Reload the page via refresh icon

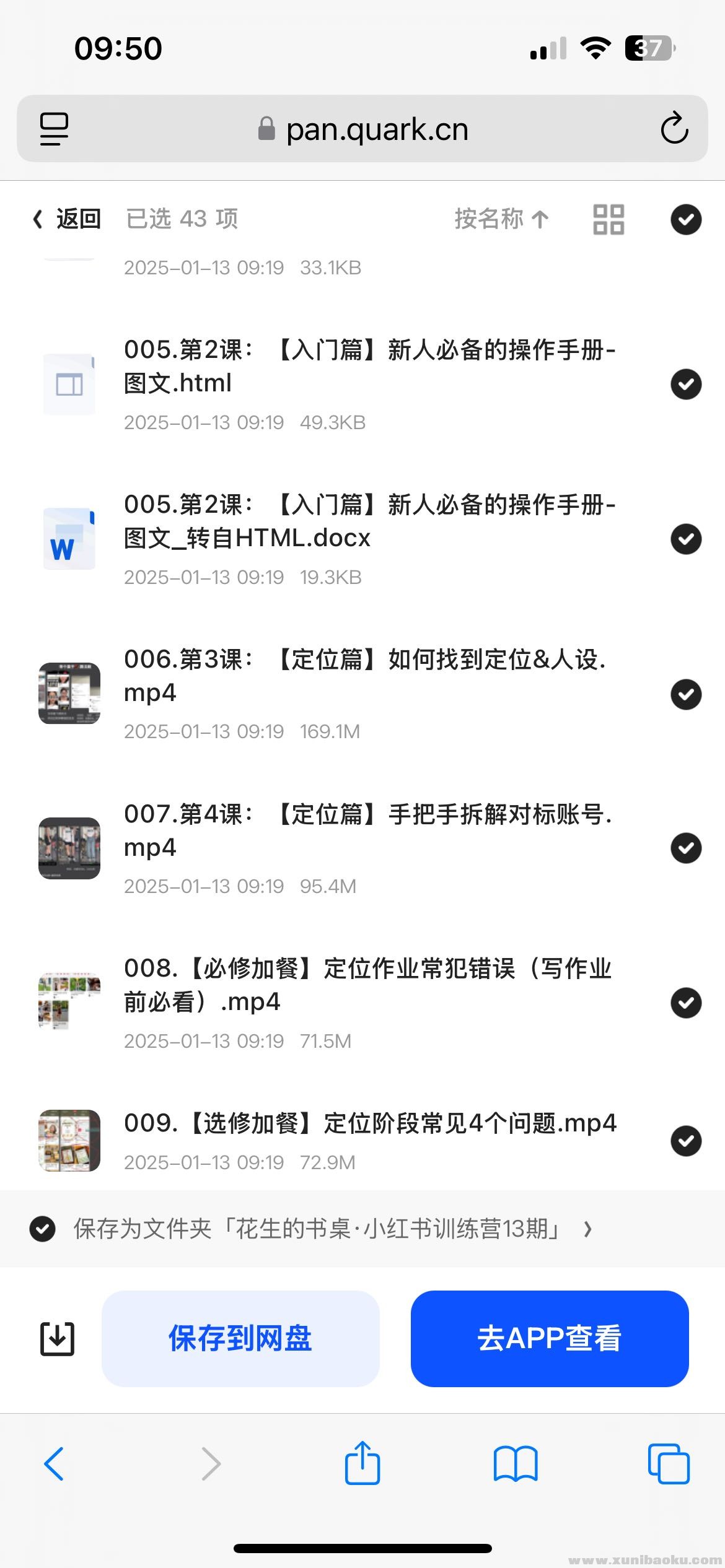(x=675, y=129)
